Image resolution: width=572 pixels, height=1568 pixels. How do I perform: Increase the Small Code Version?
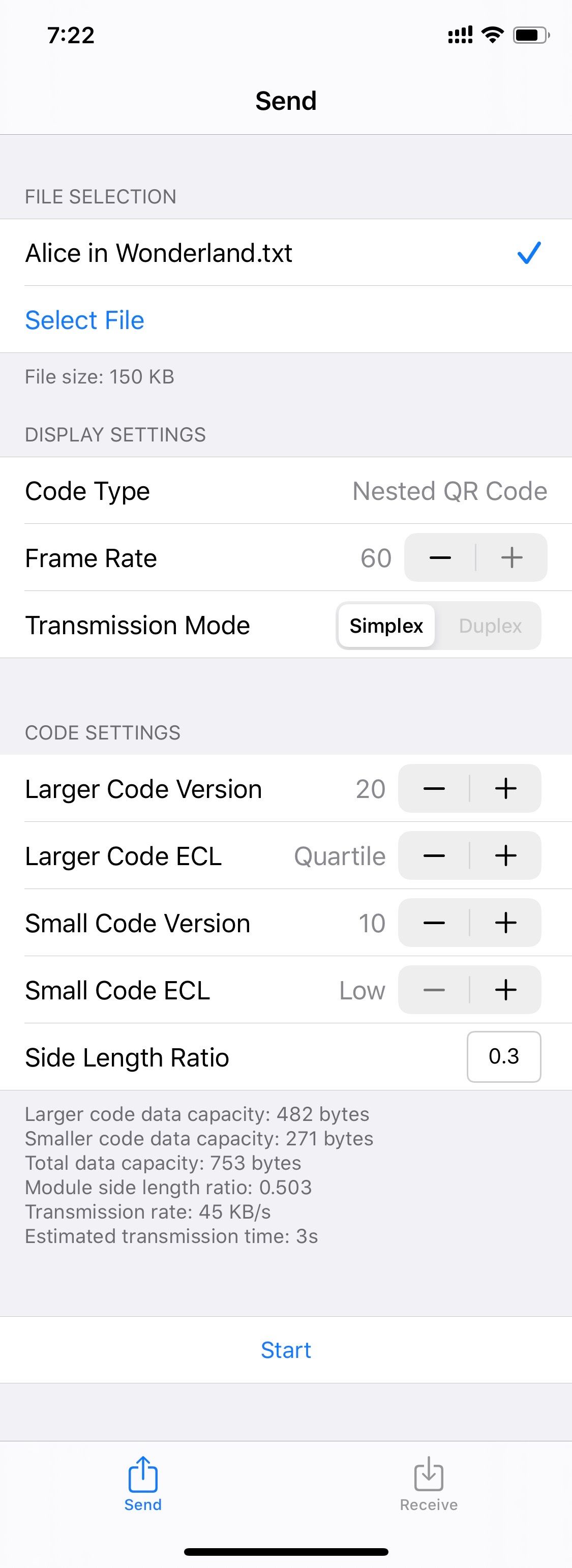(x=506, y=923)
